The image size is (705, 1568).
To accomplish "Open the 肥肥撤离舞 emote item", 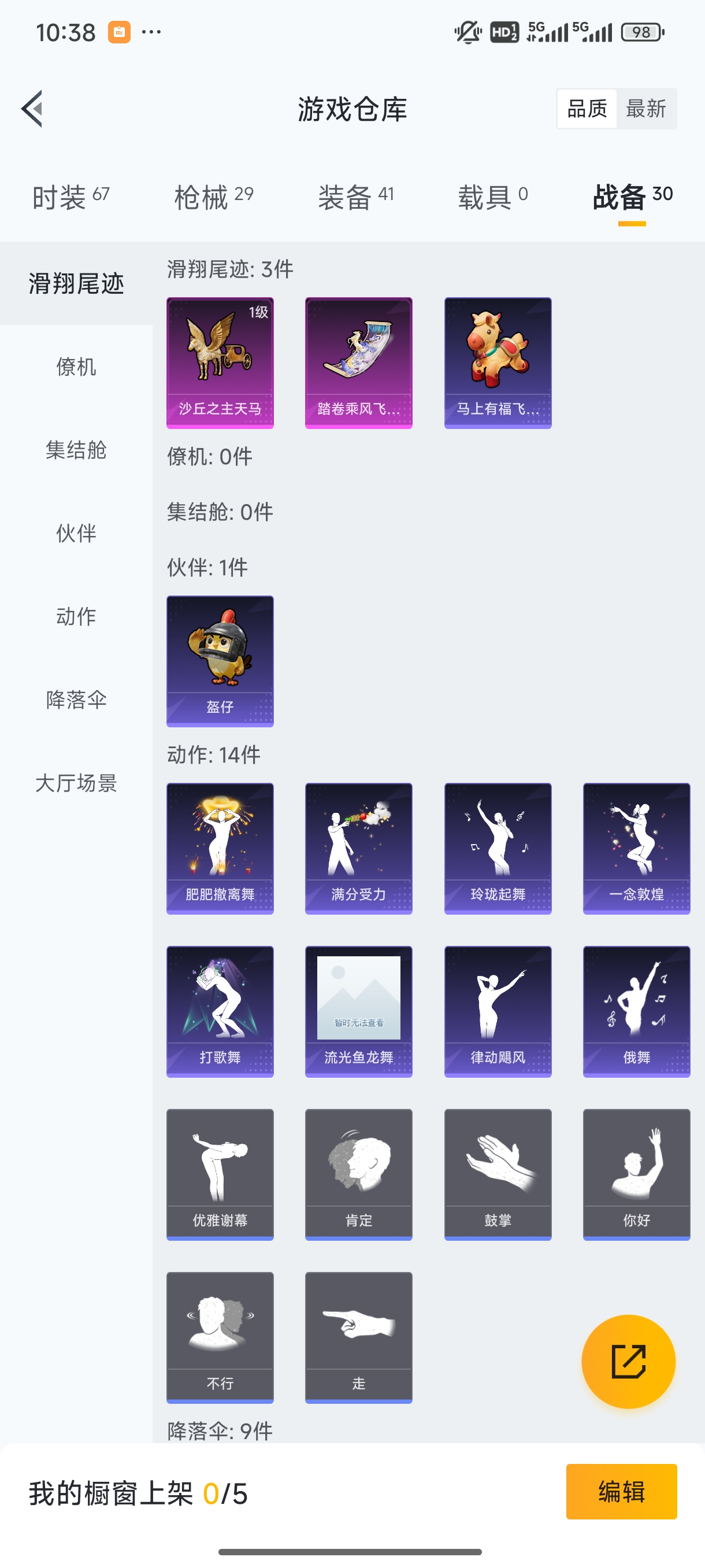I will [220, 849].
